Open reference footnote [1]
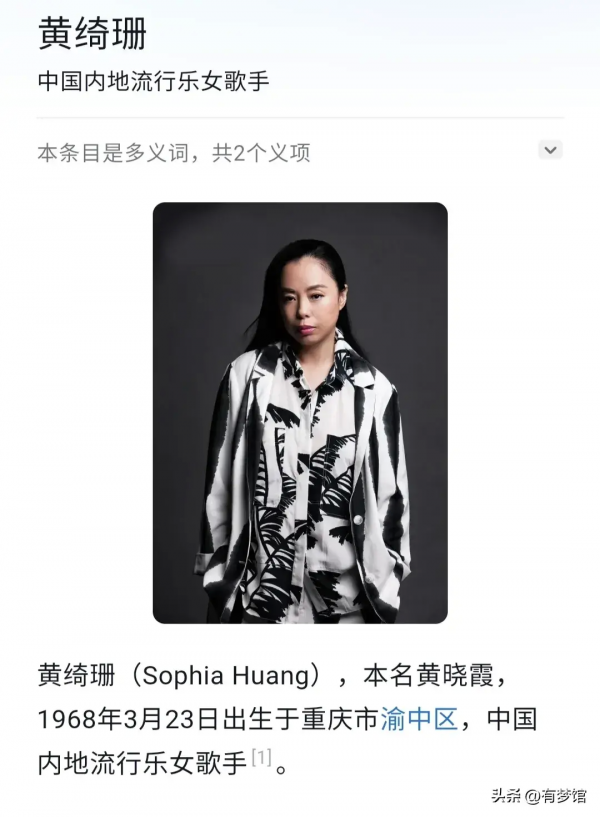The image size is (600, 817). pos(261,758)
